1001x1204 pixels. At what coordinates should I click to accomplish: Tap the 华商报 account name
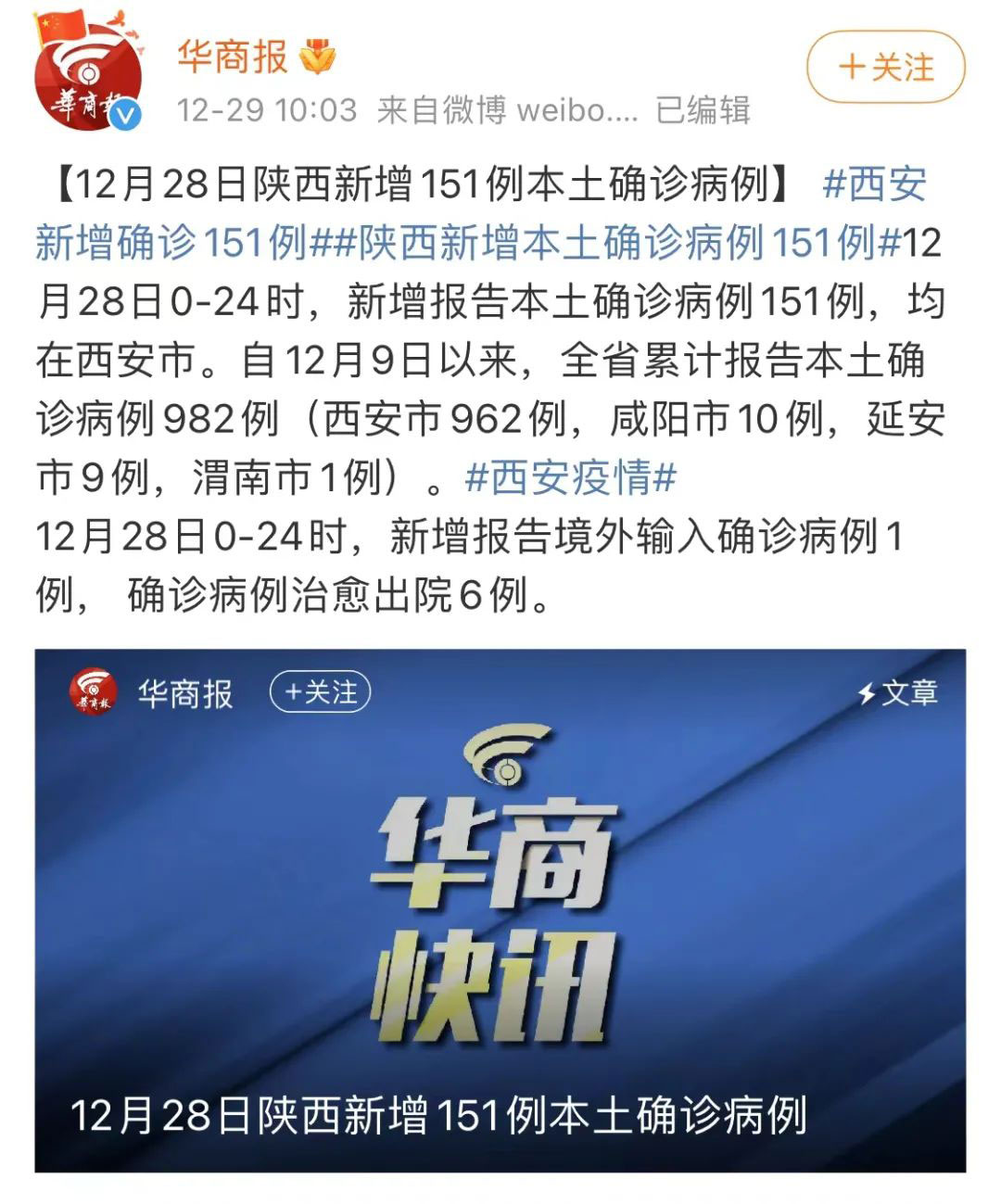tap(233, 57)
